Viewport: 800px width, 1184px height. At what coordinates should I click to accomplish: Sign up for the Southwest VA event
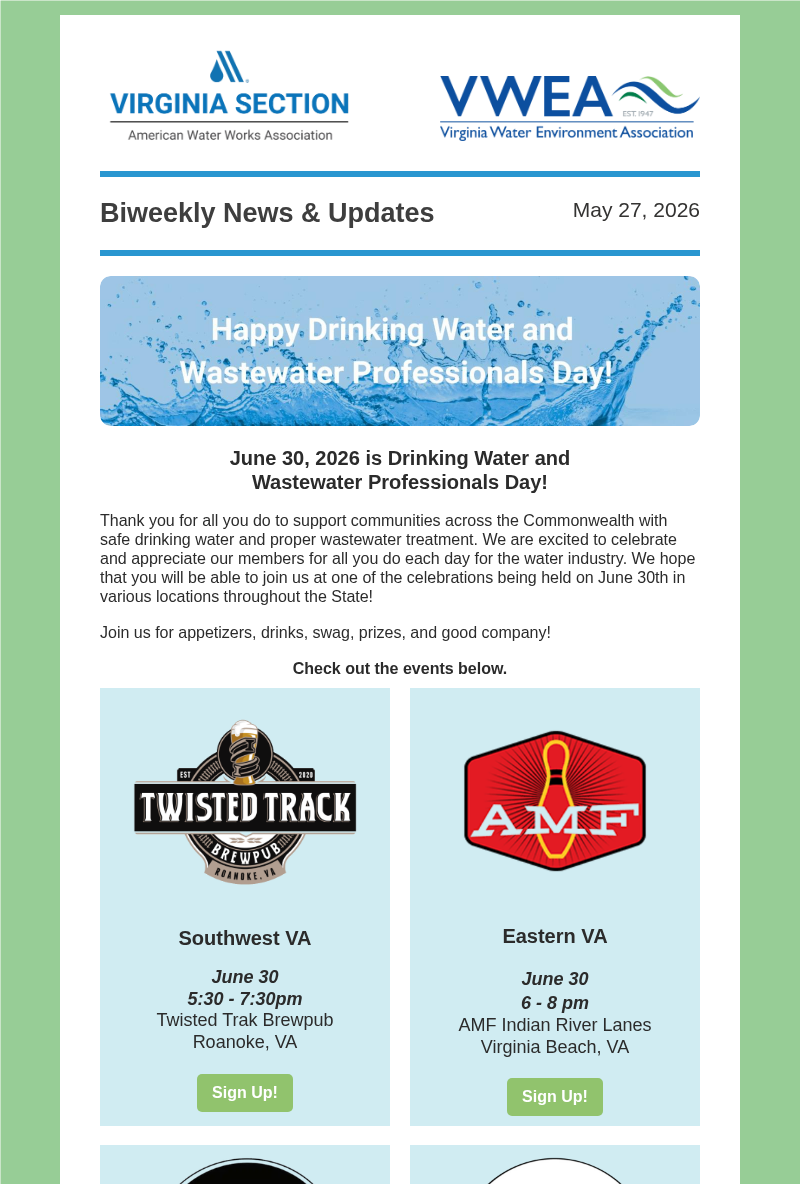(245, 1093)
